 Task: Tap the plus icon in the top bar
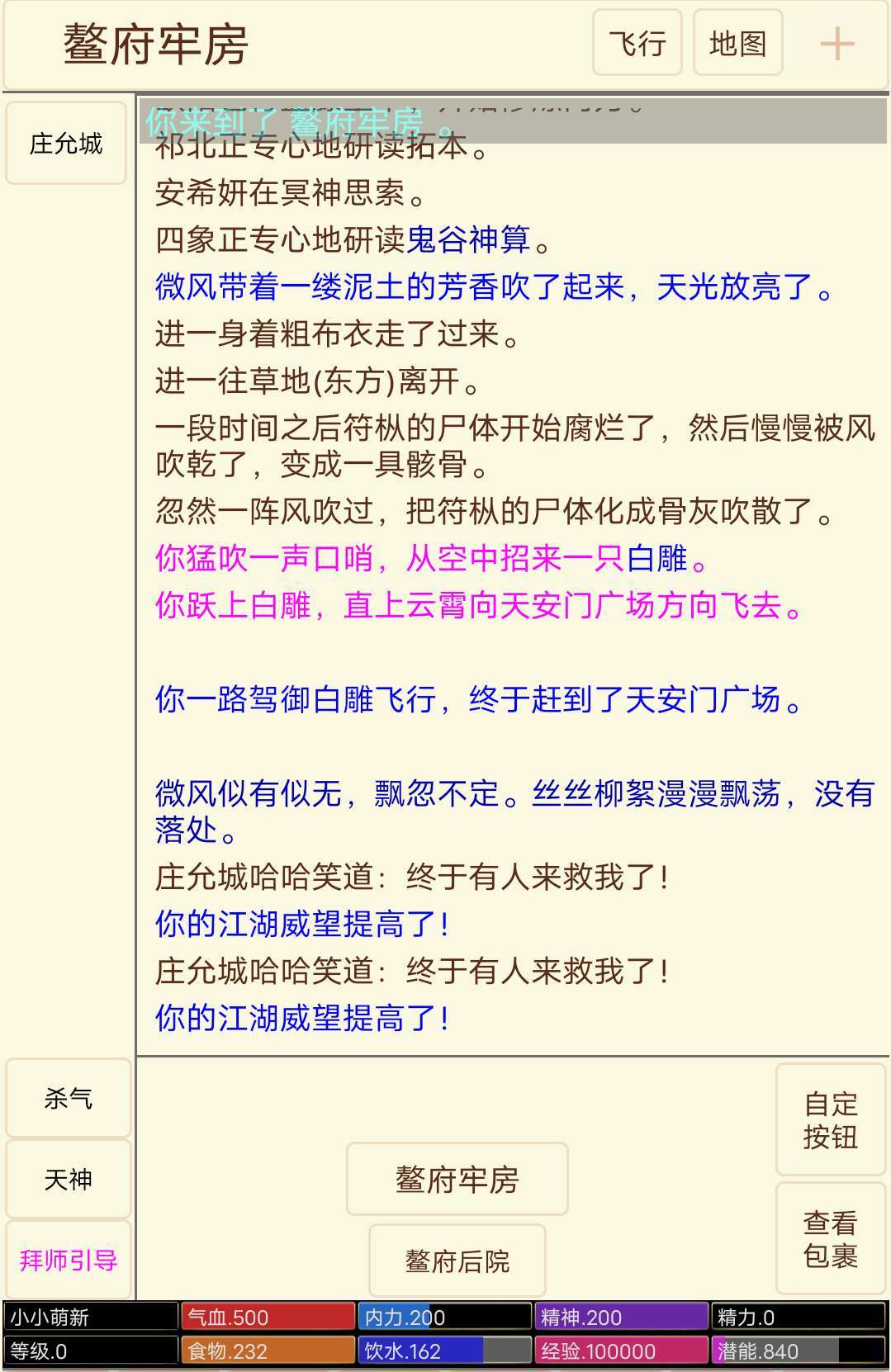(836, 44)
